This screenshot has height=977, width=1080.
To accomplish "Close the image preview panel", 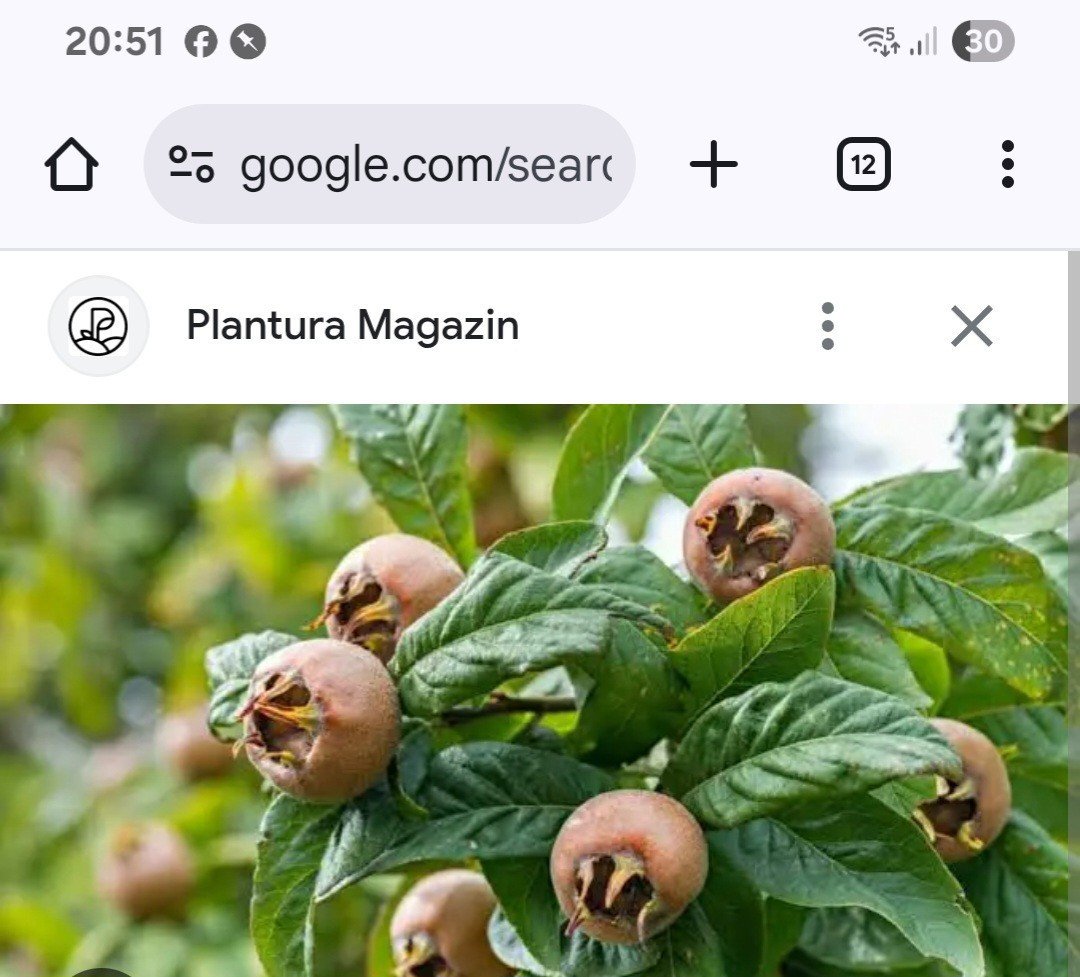I will (971, 326).
